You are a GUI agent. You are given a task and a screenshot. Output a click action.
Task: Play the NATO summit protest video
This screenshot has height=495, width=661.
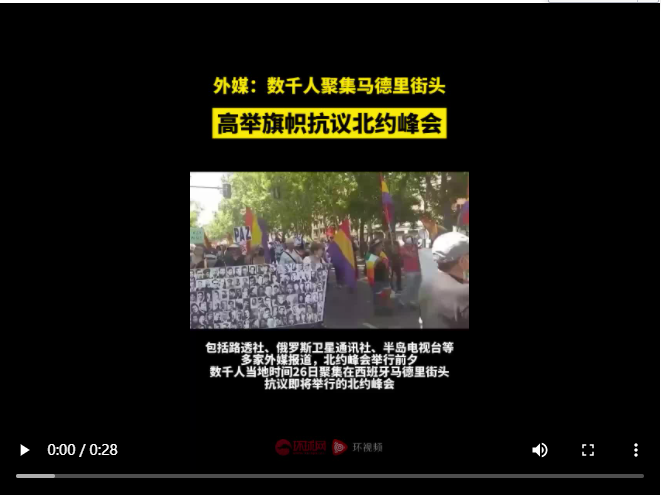coord(25,450)
